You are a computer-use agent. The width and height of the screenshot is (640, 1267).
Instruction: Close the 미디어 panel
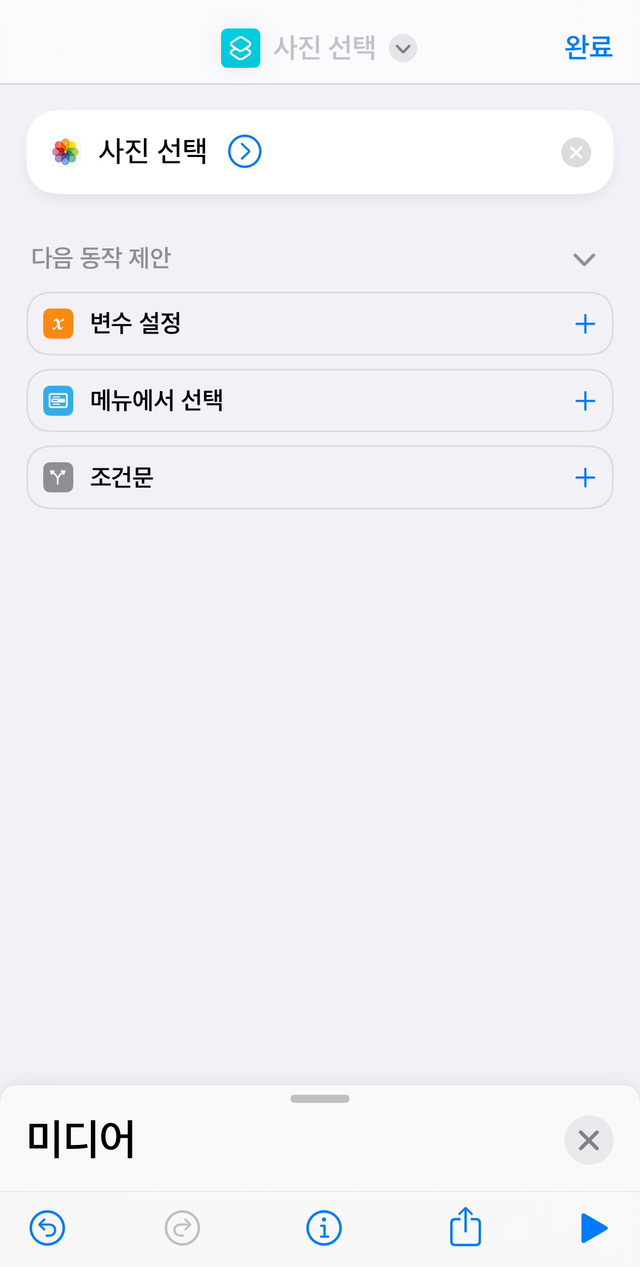pos(589,1140)
